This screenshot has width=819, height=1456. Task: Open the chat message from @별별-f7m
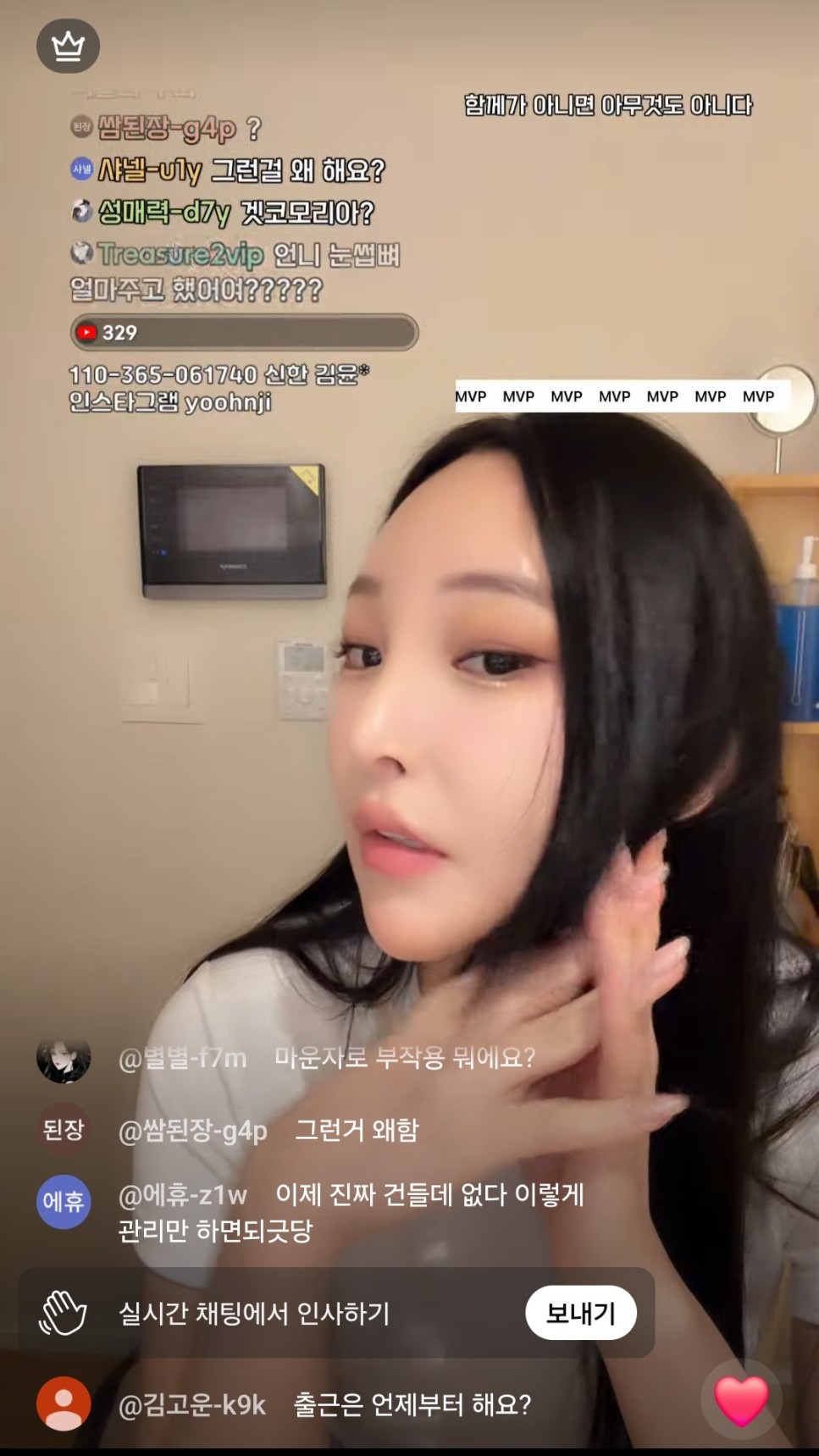(326, 1058)
